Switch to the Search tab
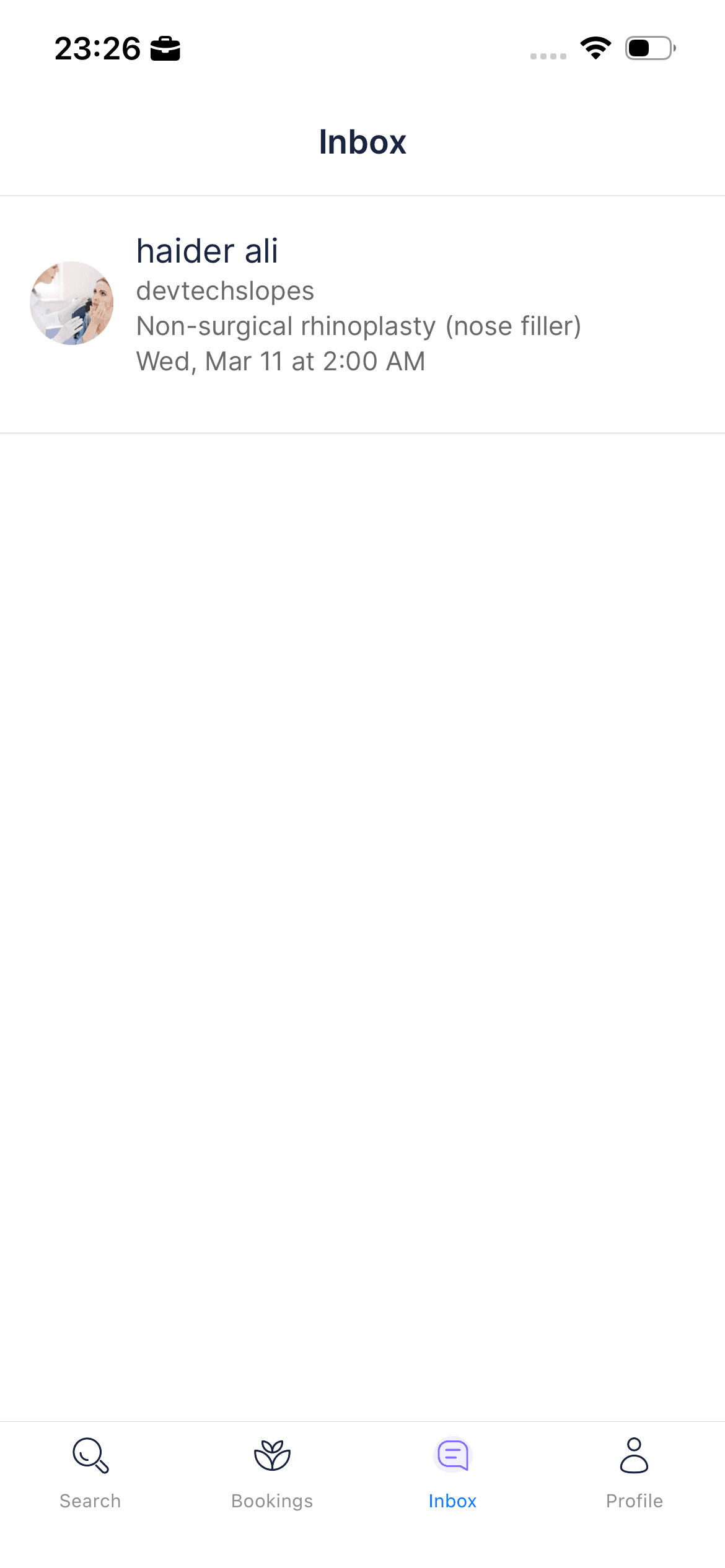This screenshot has height=1568, width=725. pyautogui.click(x=90, y=1473)
